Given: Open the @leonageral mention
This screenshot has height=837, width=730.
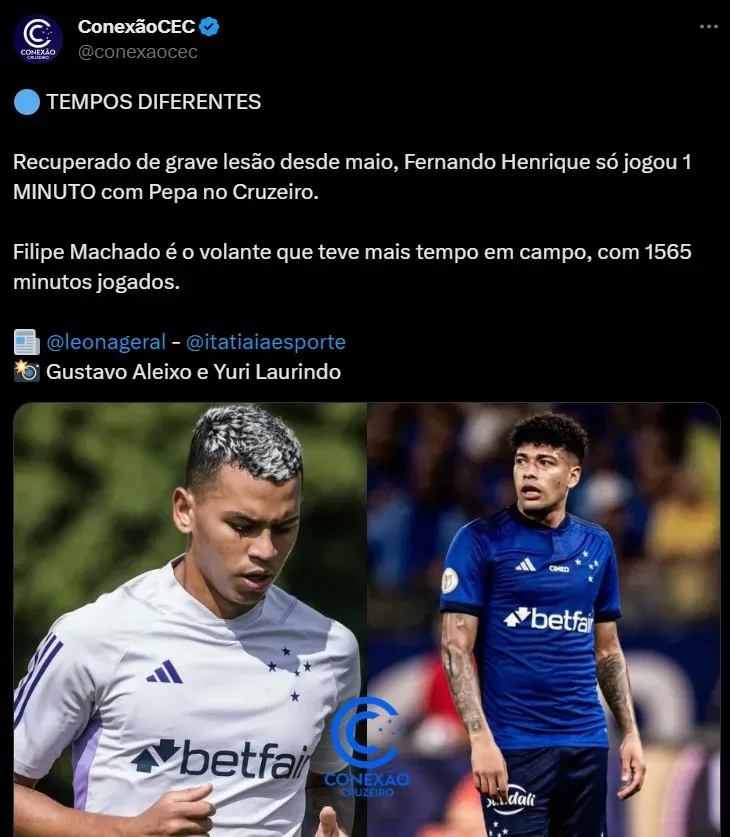Looking at the screenshot, I should tap(106, 342).
